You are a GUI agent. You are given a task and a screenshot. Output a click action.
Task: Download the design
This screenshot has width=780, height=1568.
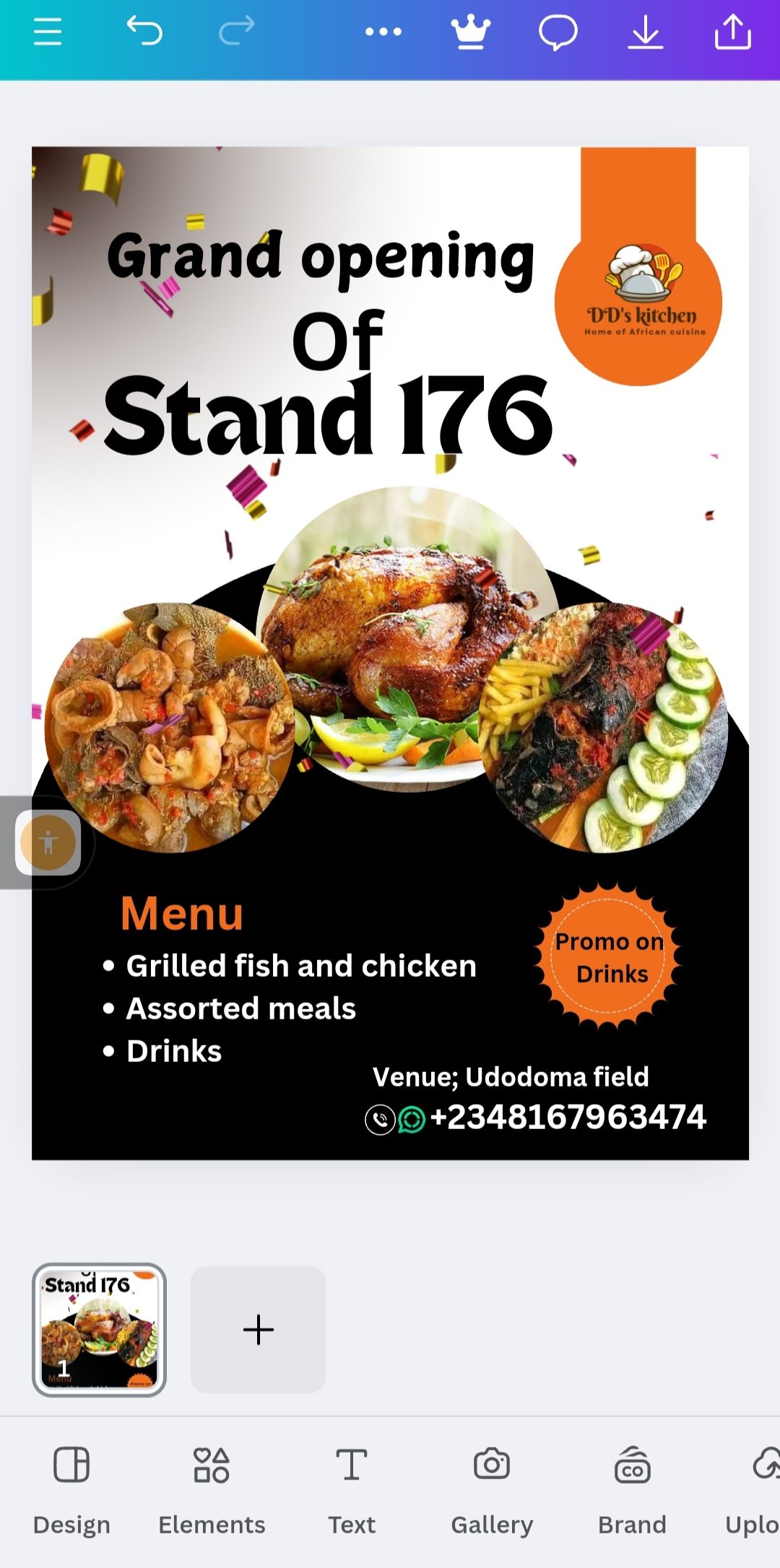pos(646,32)
